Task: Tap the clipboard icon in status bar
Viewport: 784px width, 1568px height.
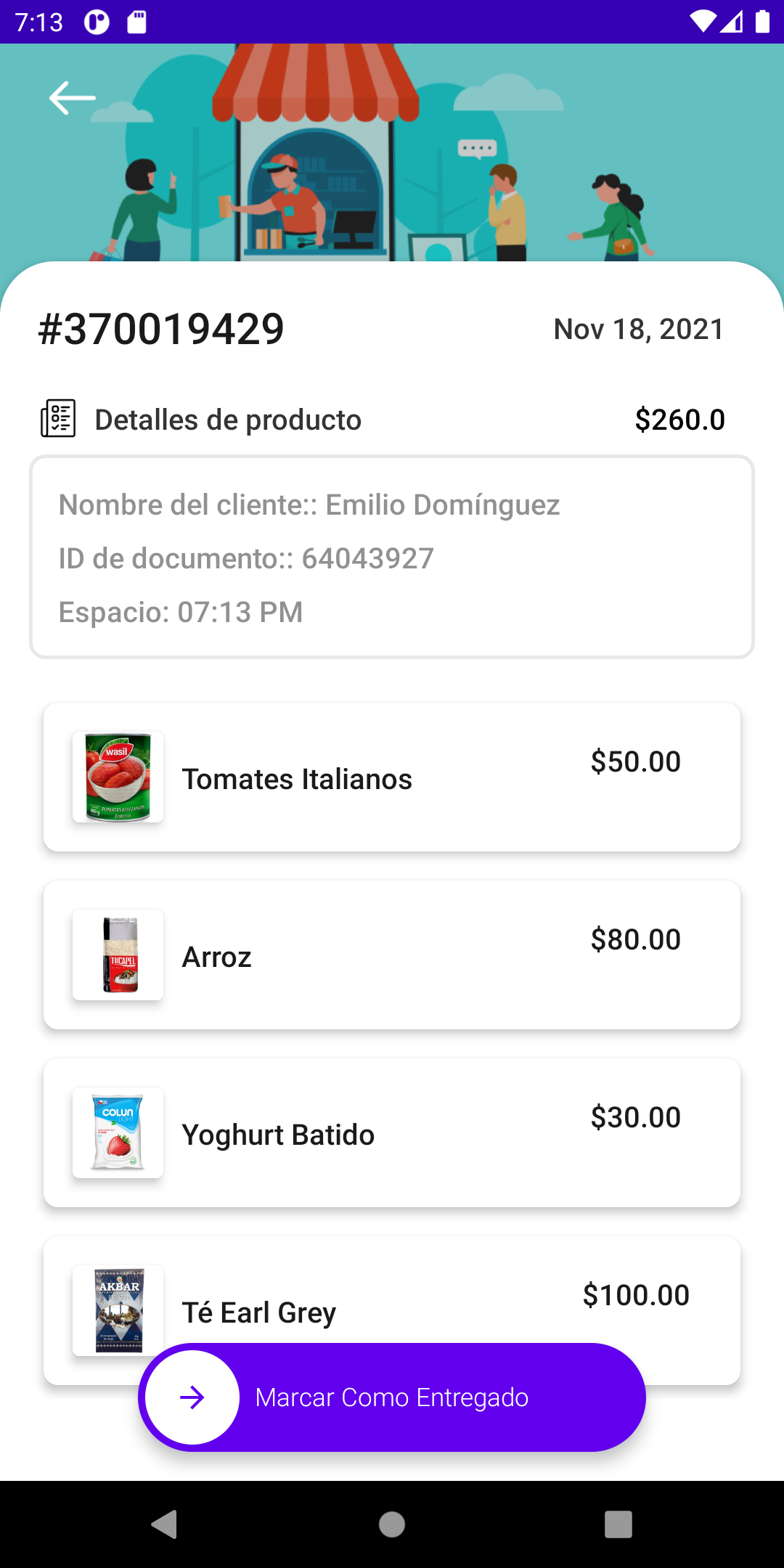Action: [136, 22]
